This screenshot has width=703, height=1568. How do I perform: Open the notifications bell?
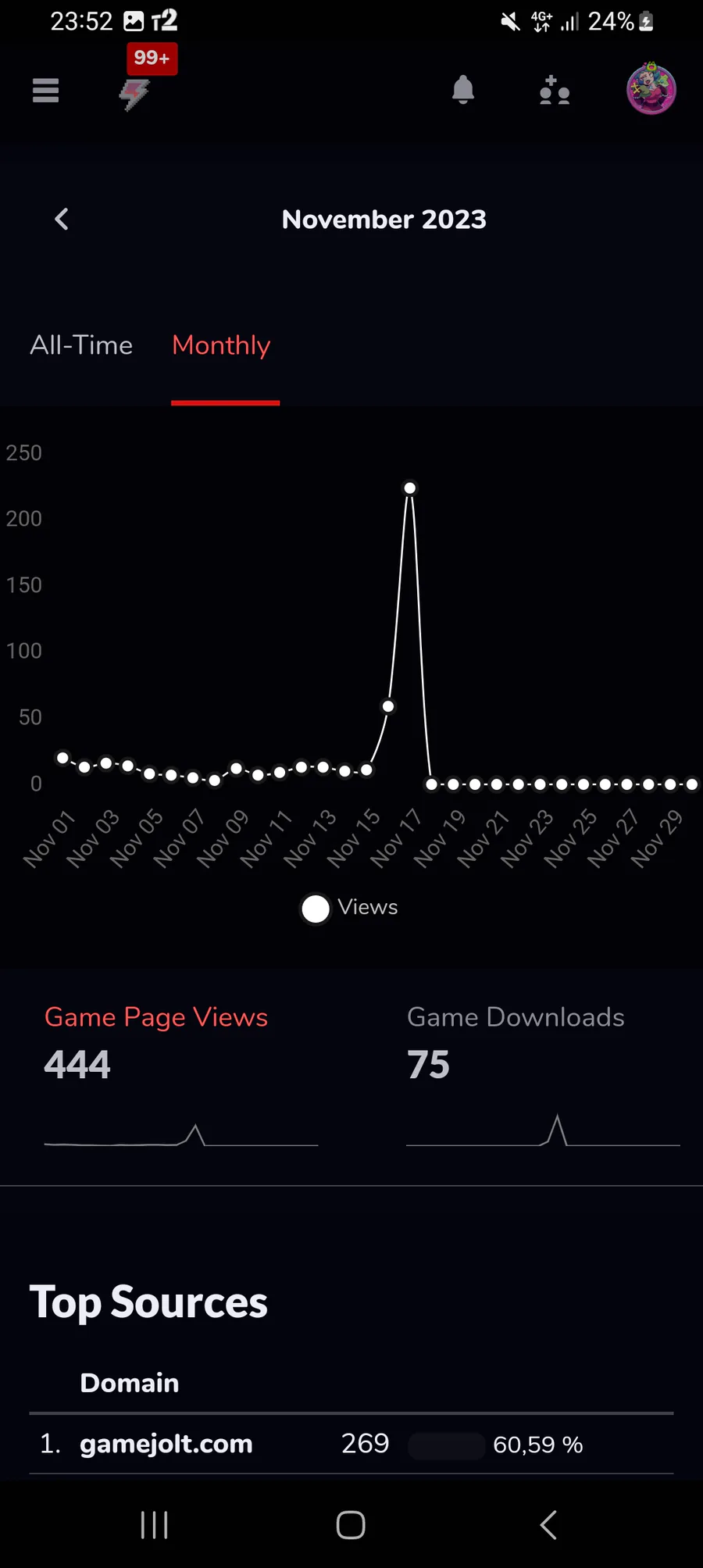pos(463,91)
